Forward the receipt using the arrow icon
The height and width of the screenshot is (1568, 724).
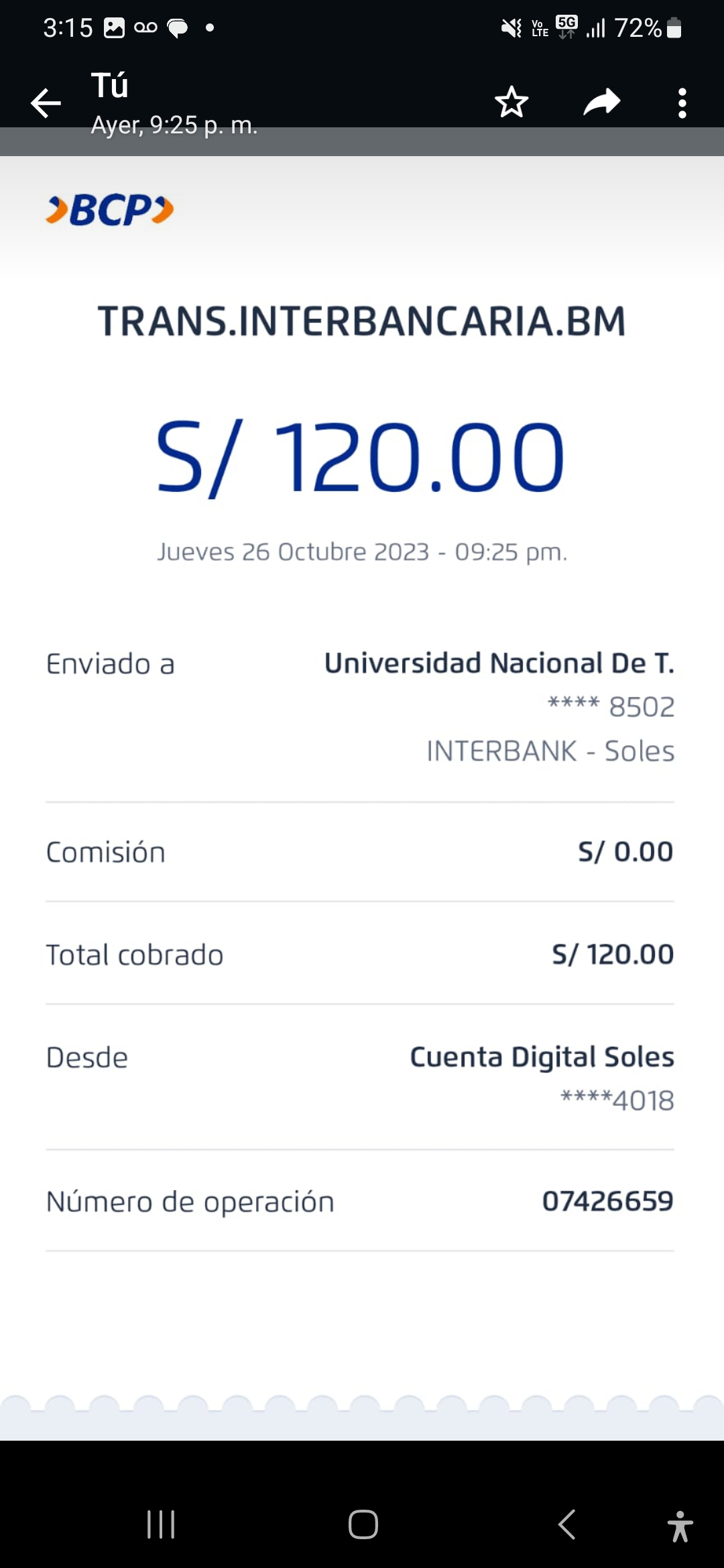601,102
